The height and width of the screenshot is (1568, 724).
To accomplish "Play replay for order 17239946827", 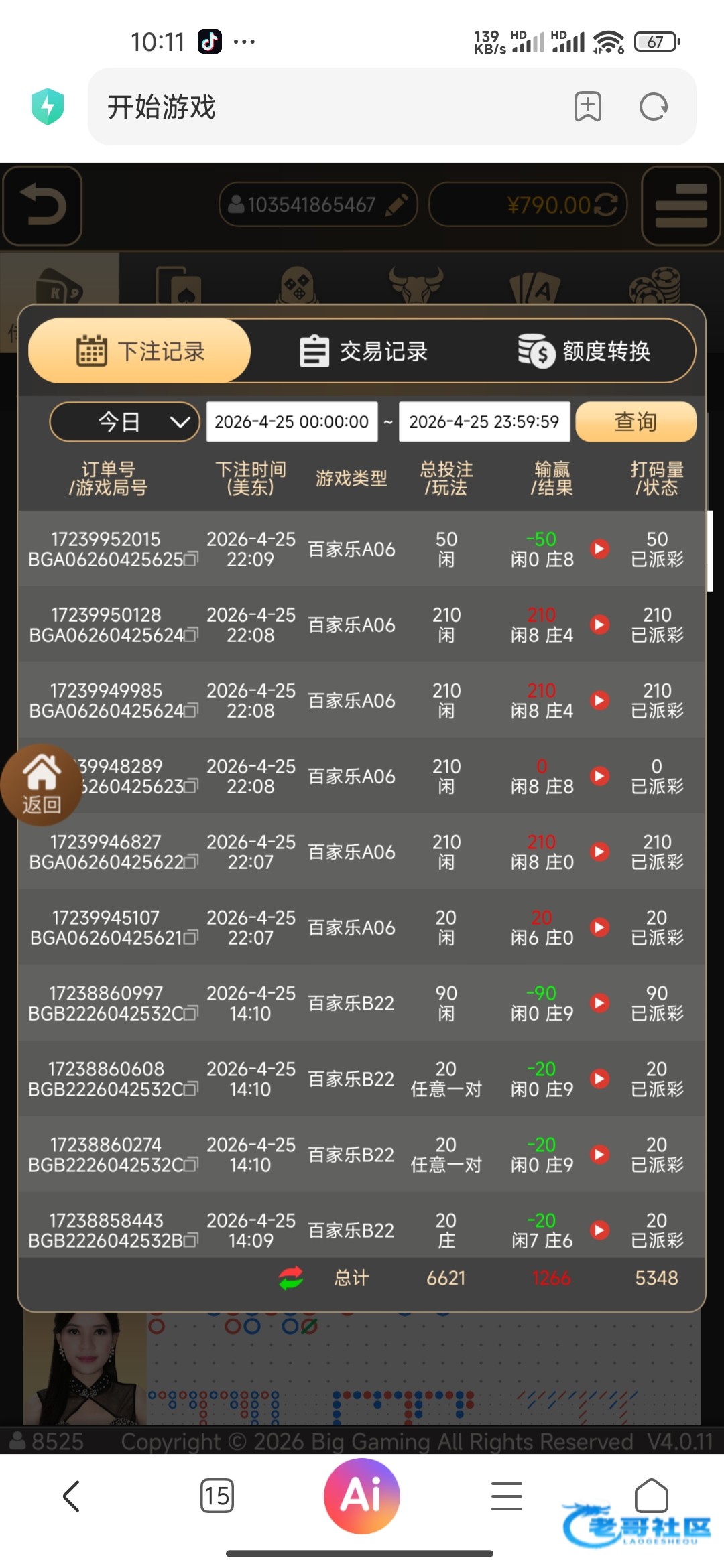I will pyautogui.click(x=599, y=852).
